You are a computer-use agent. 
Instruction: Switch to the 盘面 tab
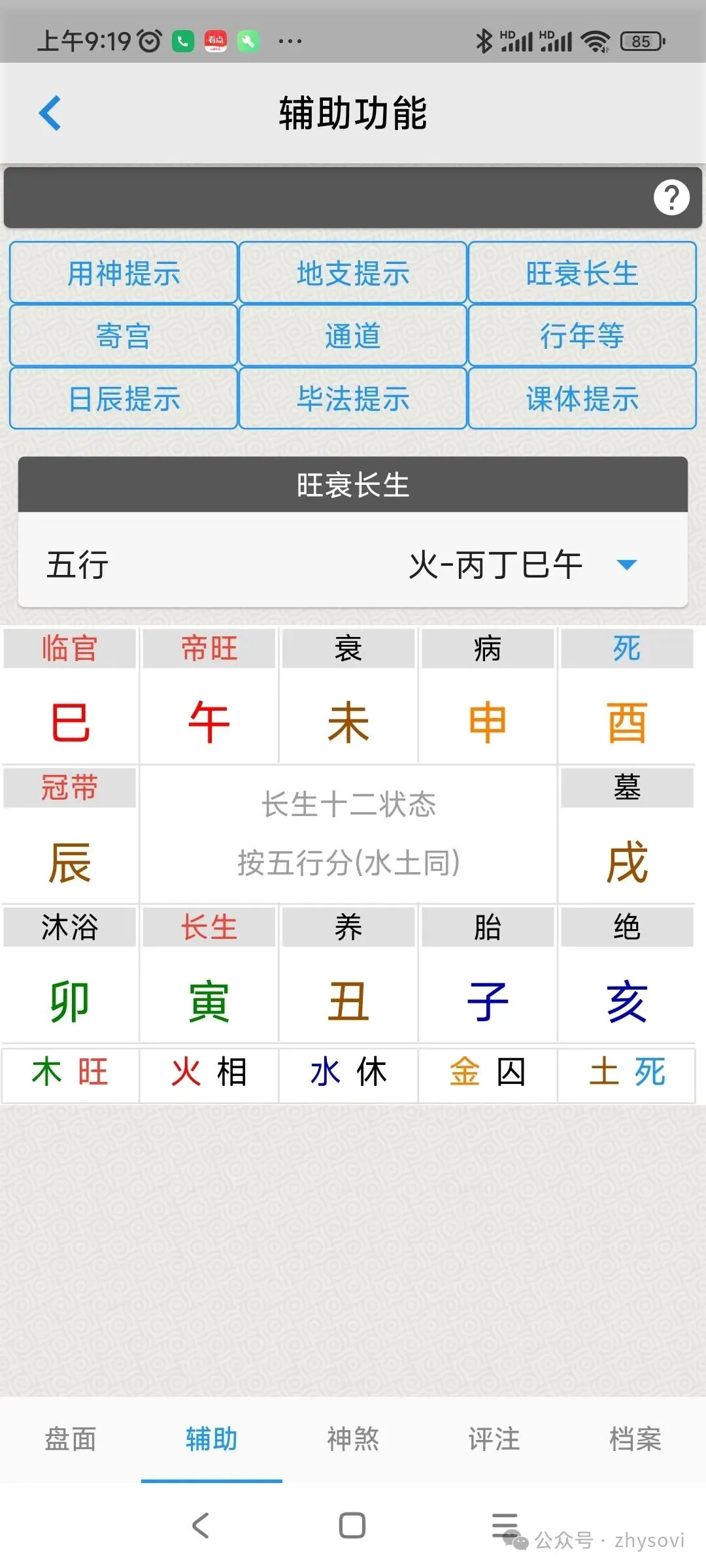71,1439
